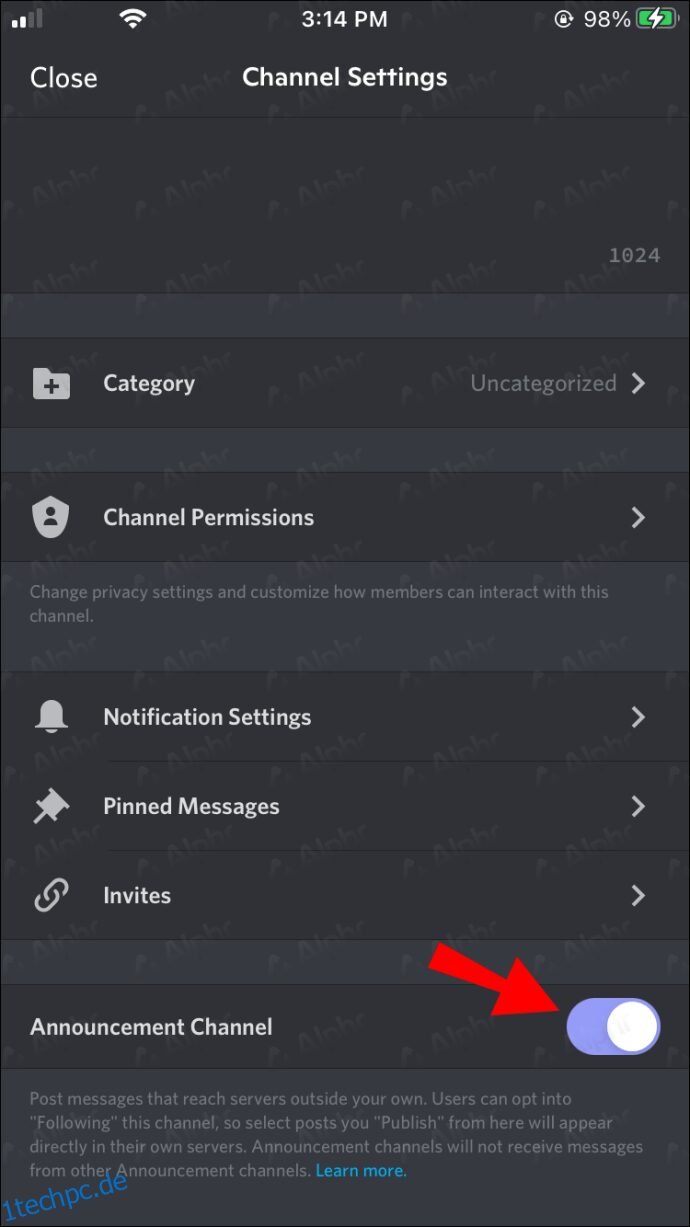This screenshot has width=690, height=1227.
Task: Open the Category row
Action: pos(345,383)
